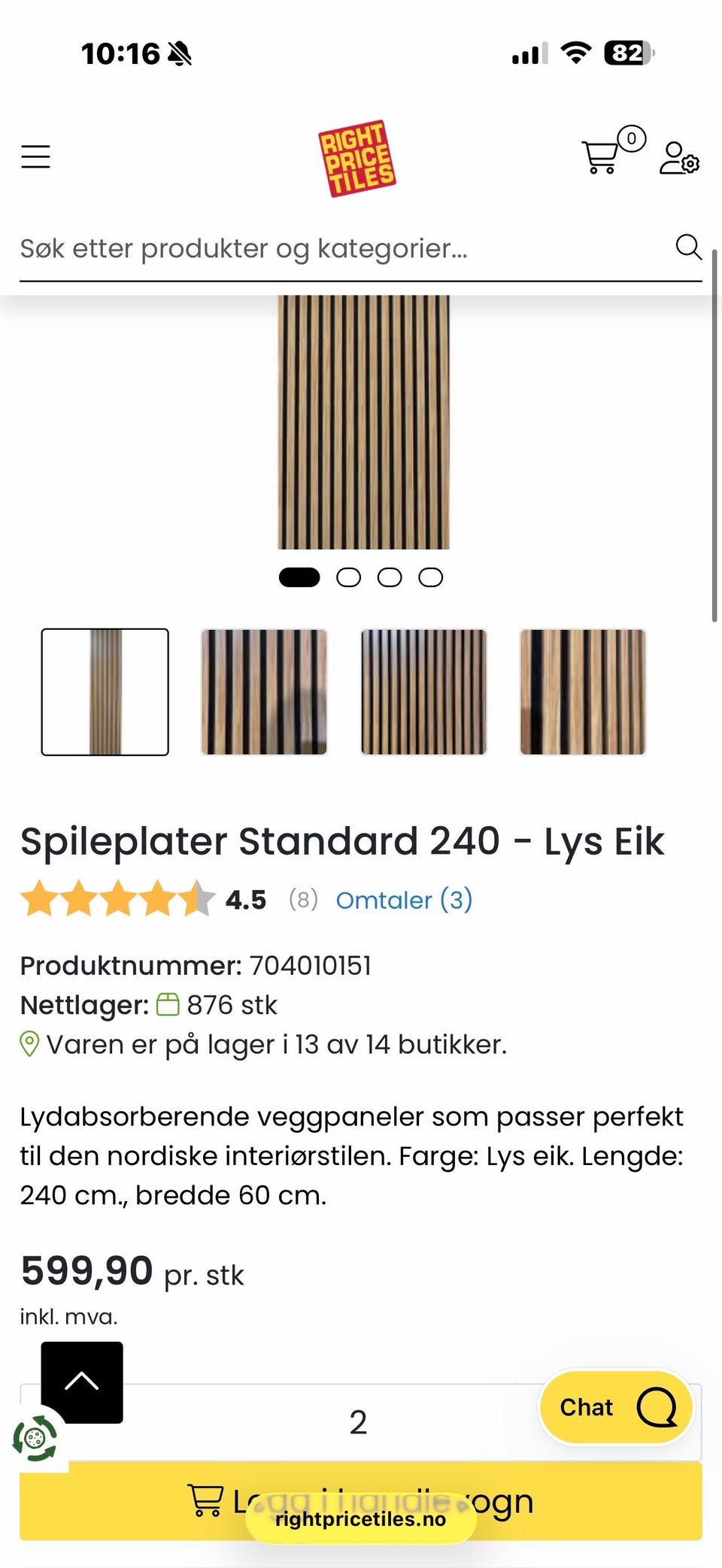The width and height of the screenshot is (722, 1568).
Task: Tap the scroll-to-top arrow button
Action: click(82, 1382)
